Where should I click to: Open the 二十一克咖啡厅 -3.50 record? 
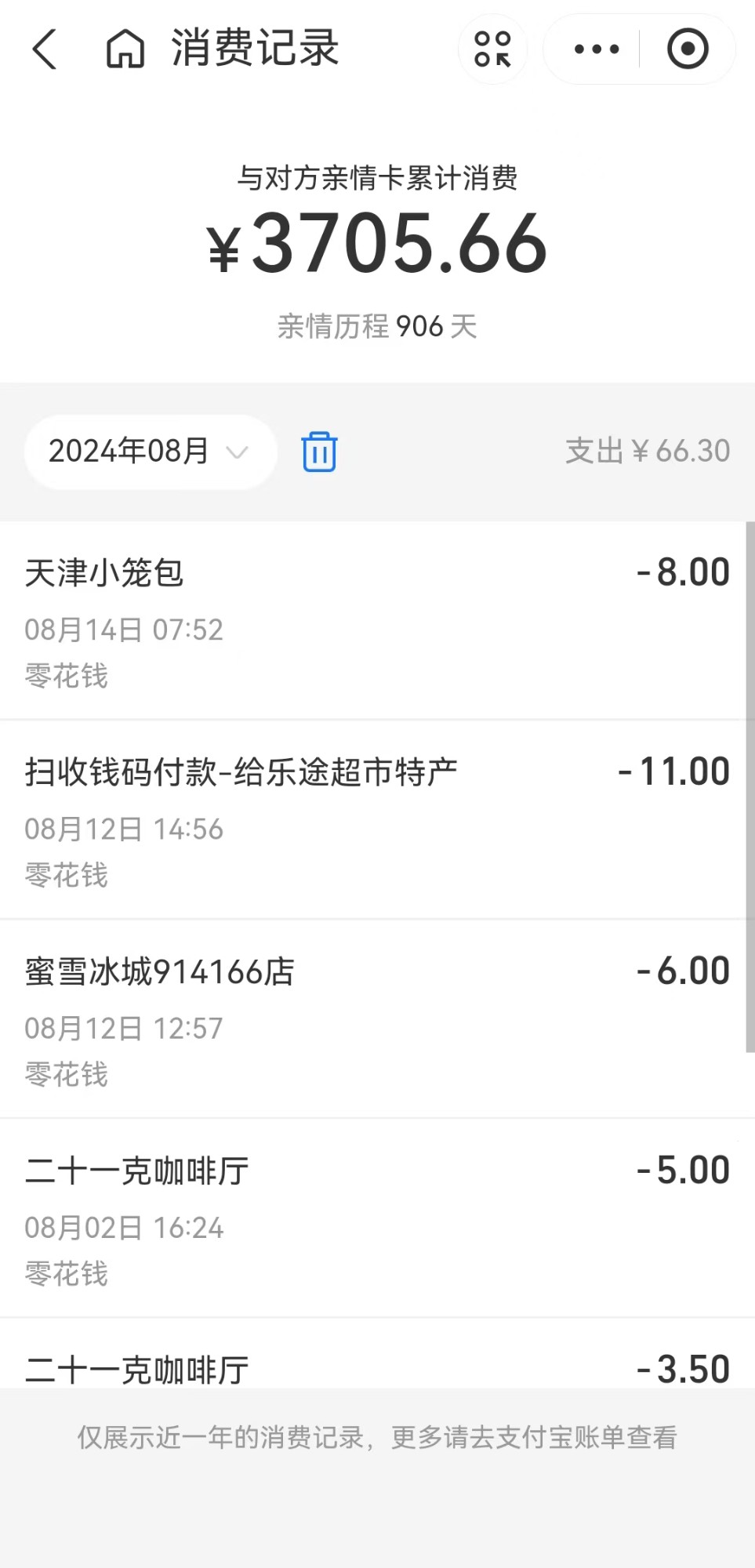click(x=376, y=1367)
